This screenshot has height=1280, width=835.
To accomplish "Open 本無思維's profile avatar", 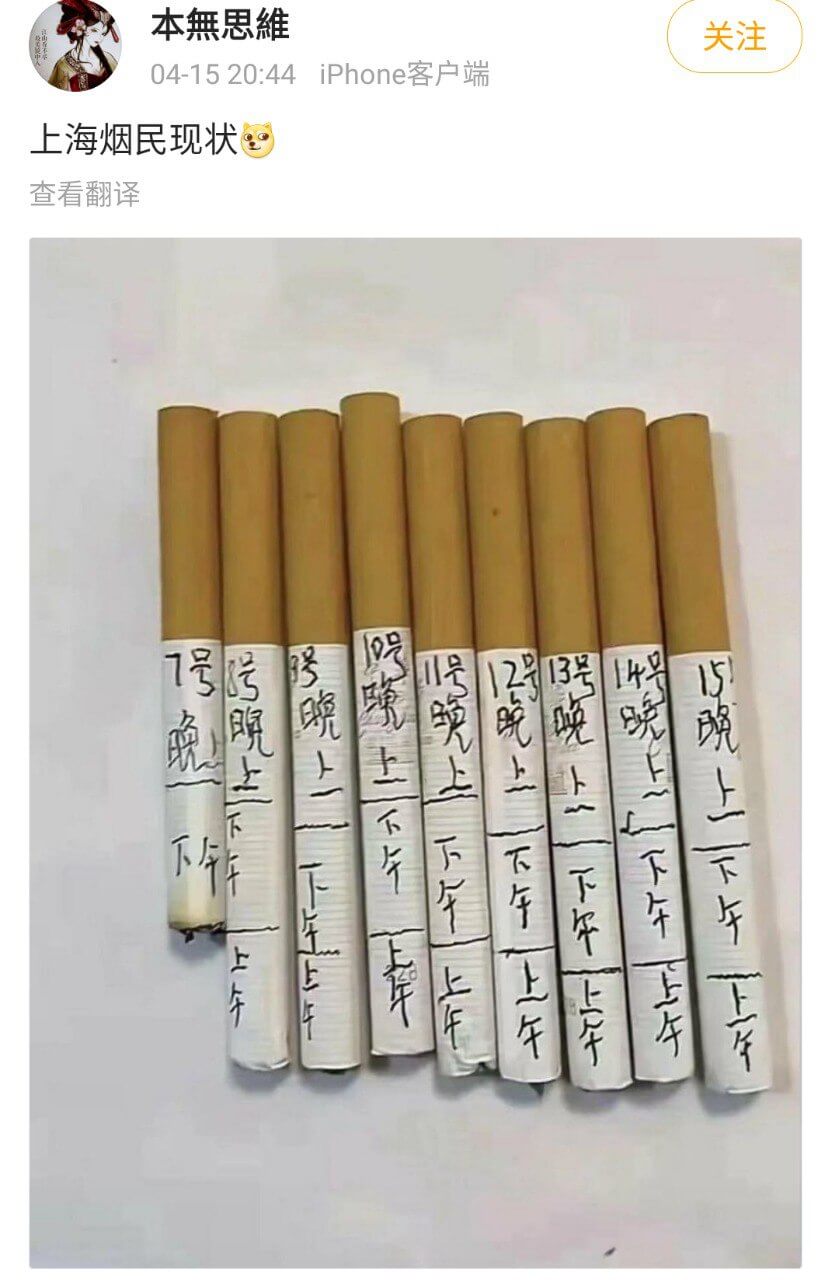I will (x=74, y=44).
